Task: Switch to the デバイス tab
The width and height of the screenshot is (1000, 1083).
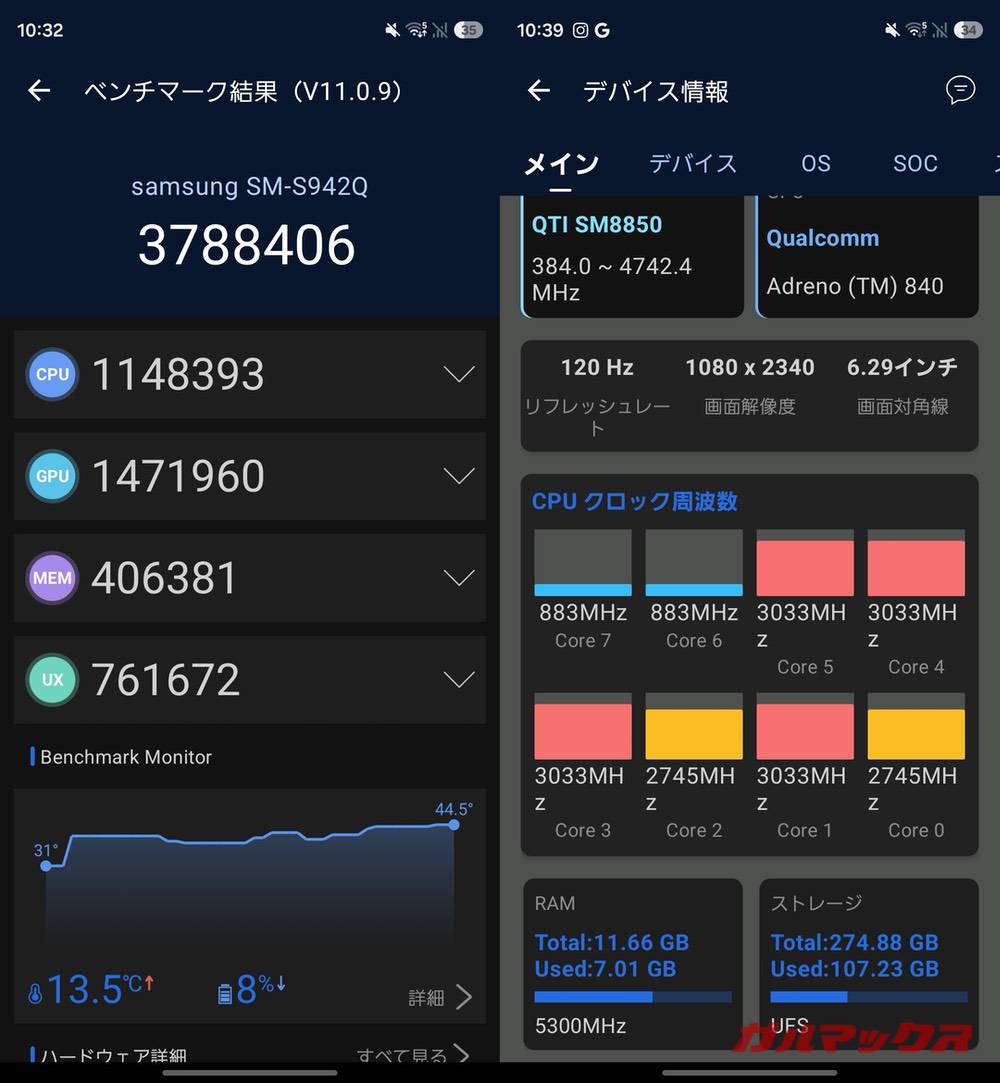Action: [x=692, y=163]
